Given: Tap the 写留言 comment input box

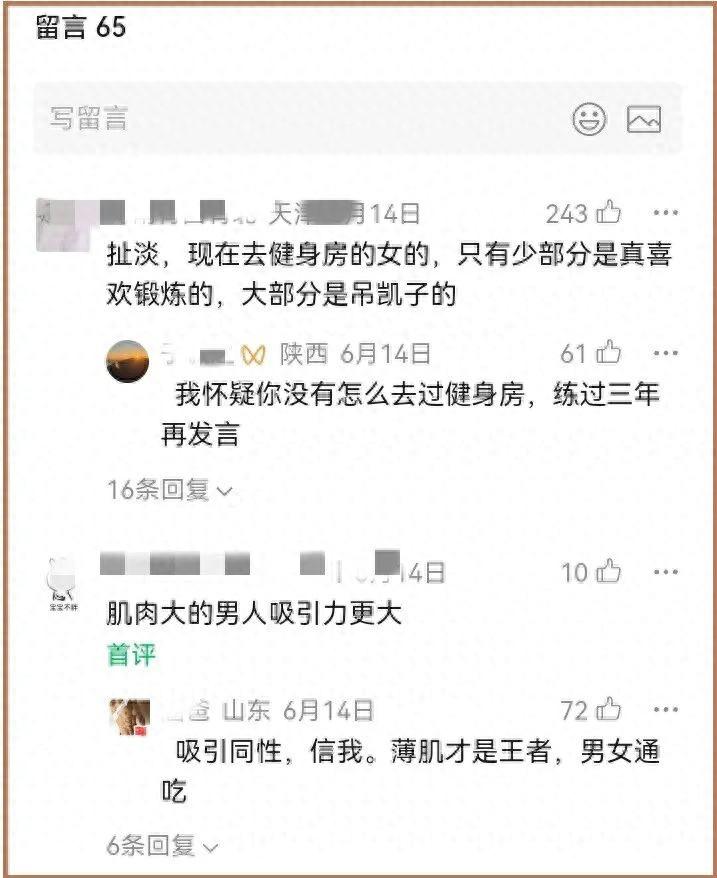Looking at the screenshot, I should point(357,118).
